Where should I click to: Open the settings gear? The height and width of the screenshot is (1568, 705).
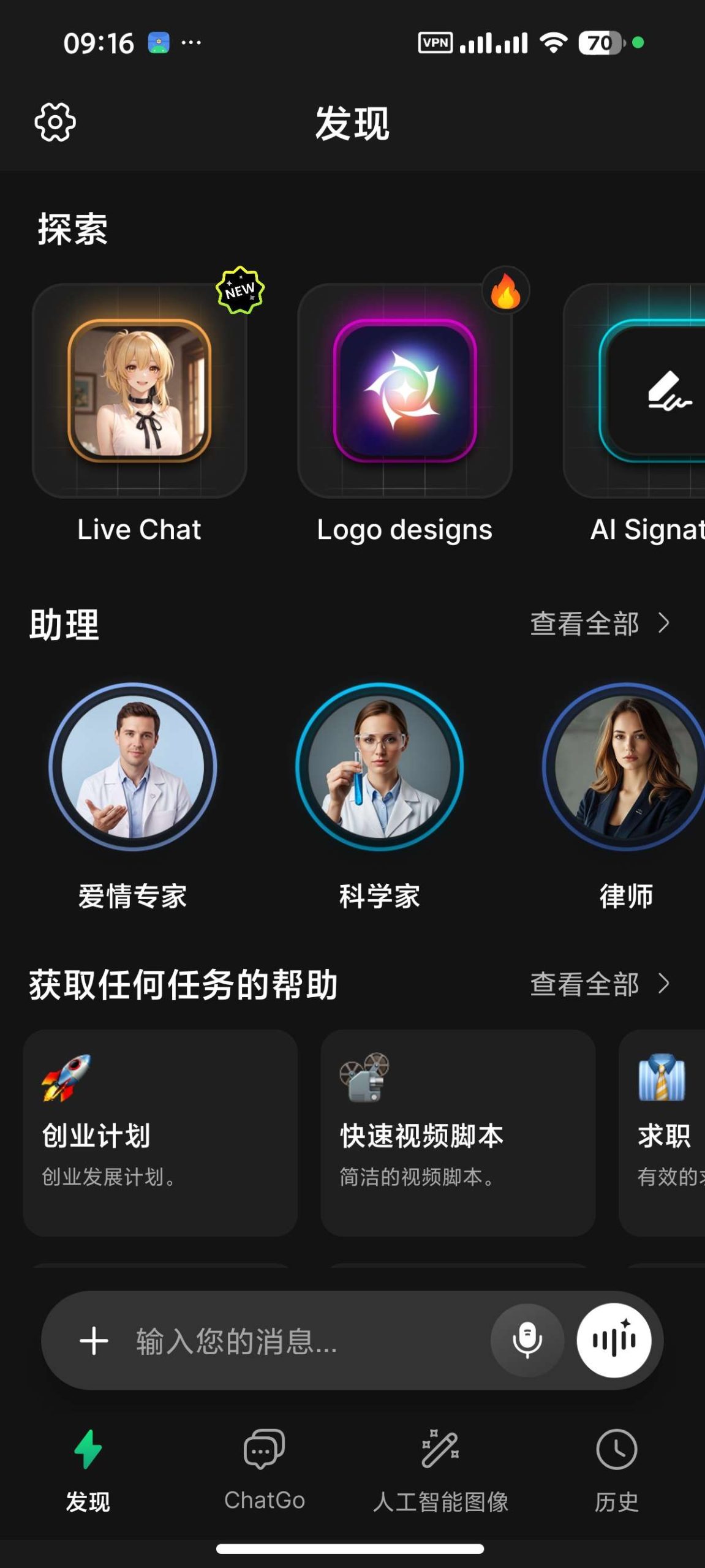coord(55,123)
